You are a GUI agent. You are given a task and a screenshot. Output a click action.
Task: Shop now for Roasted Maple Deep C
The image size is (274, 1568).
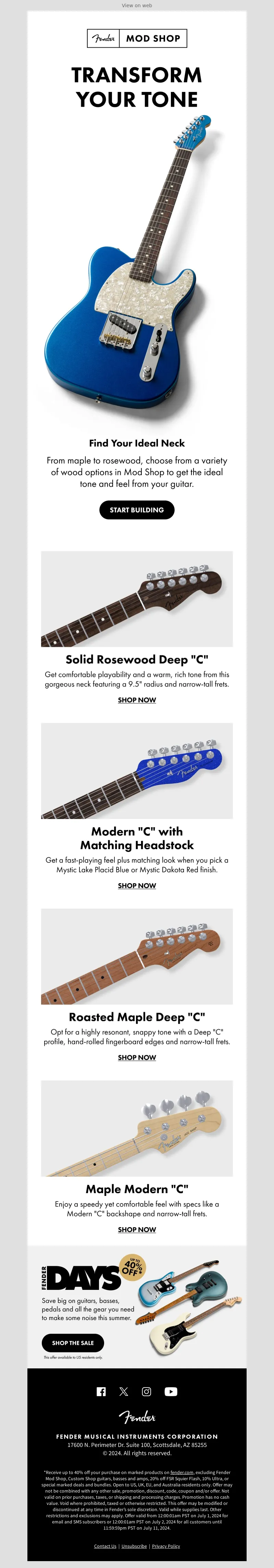[x=137, y=1057]
